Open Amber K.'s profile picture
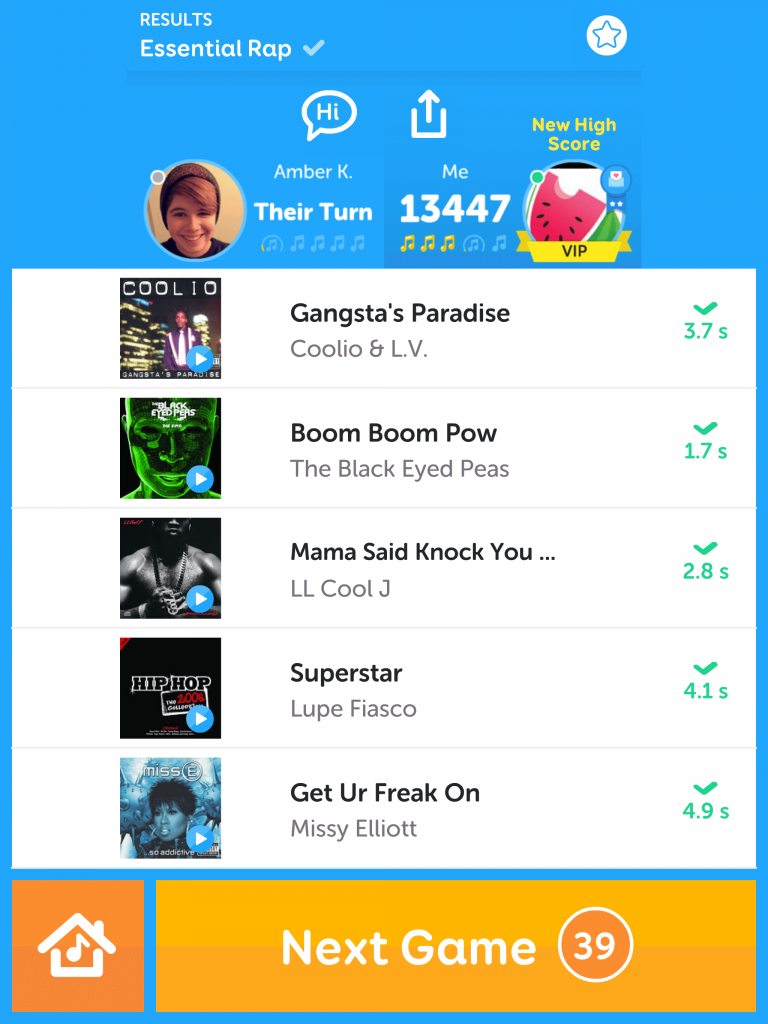This screenshot has height=1024, width=768. pos(195,210)
